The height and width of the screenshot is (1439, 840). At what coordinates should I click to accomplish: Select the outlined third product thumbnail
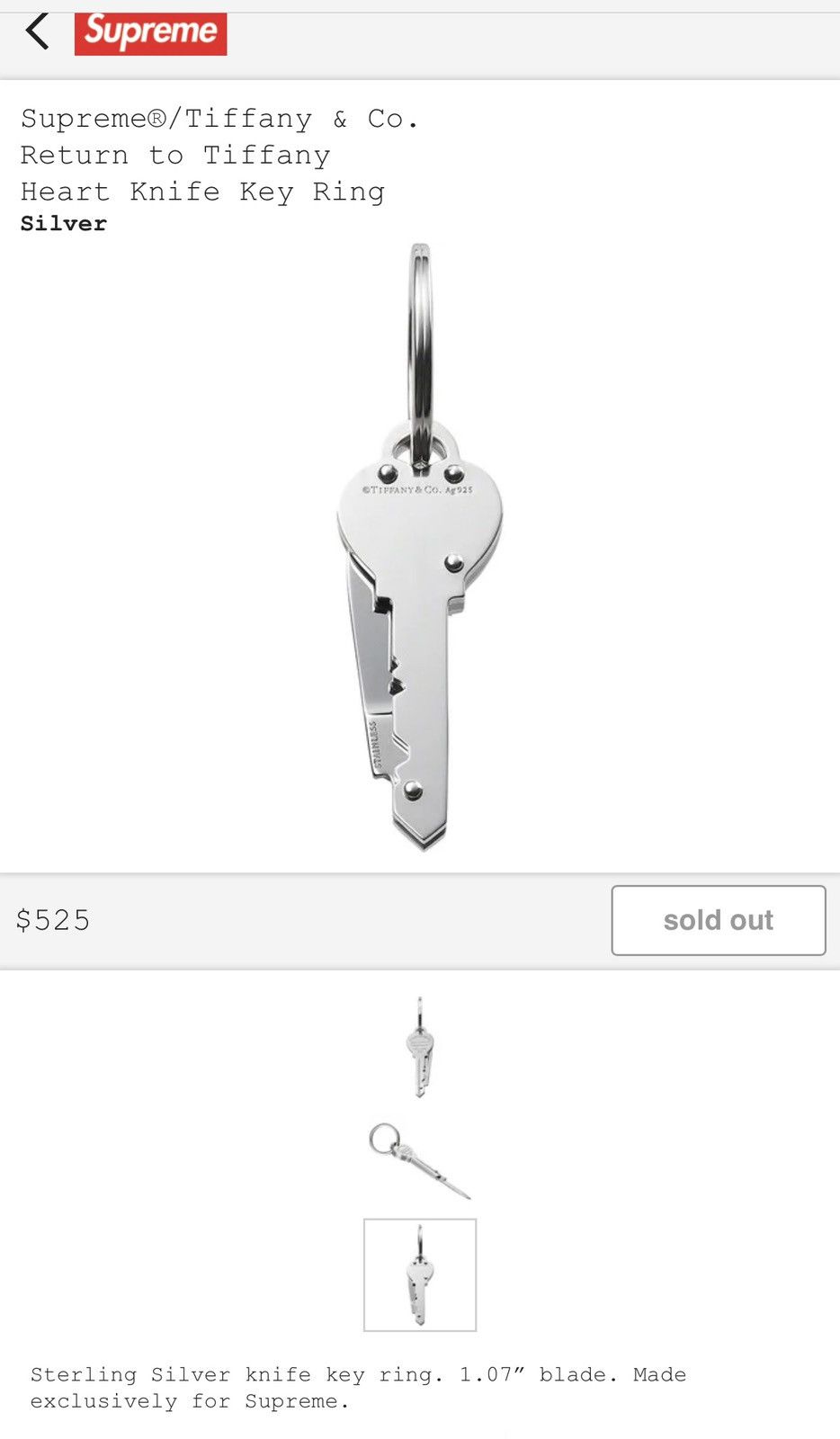[x=420, y=1275]
